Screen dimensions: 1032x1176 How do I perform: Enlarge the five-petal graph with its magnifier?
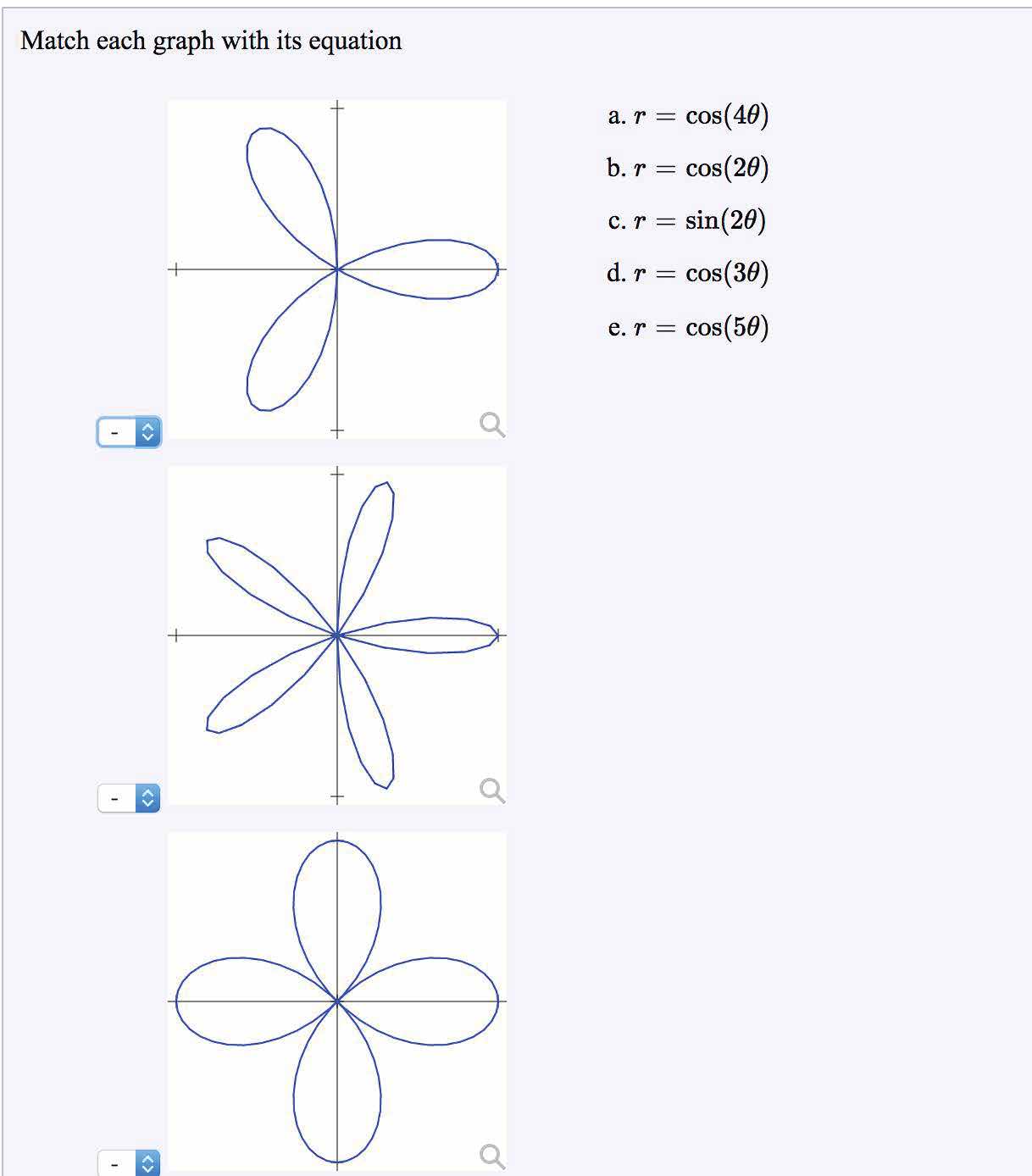[x=491, y=790]
